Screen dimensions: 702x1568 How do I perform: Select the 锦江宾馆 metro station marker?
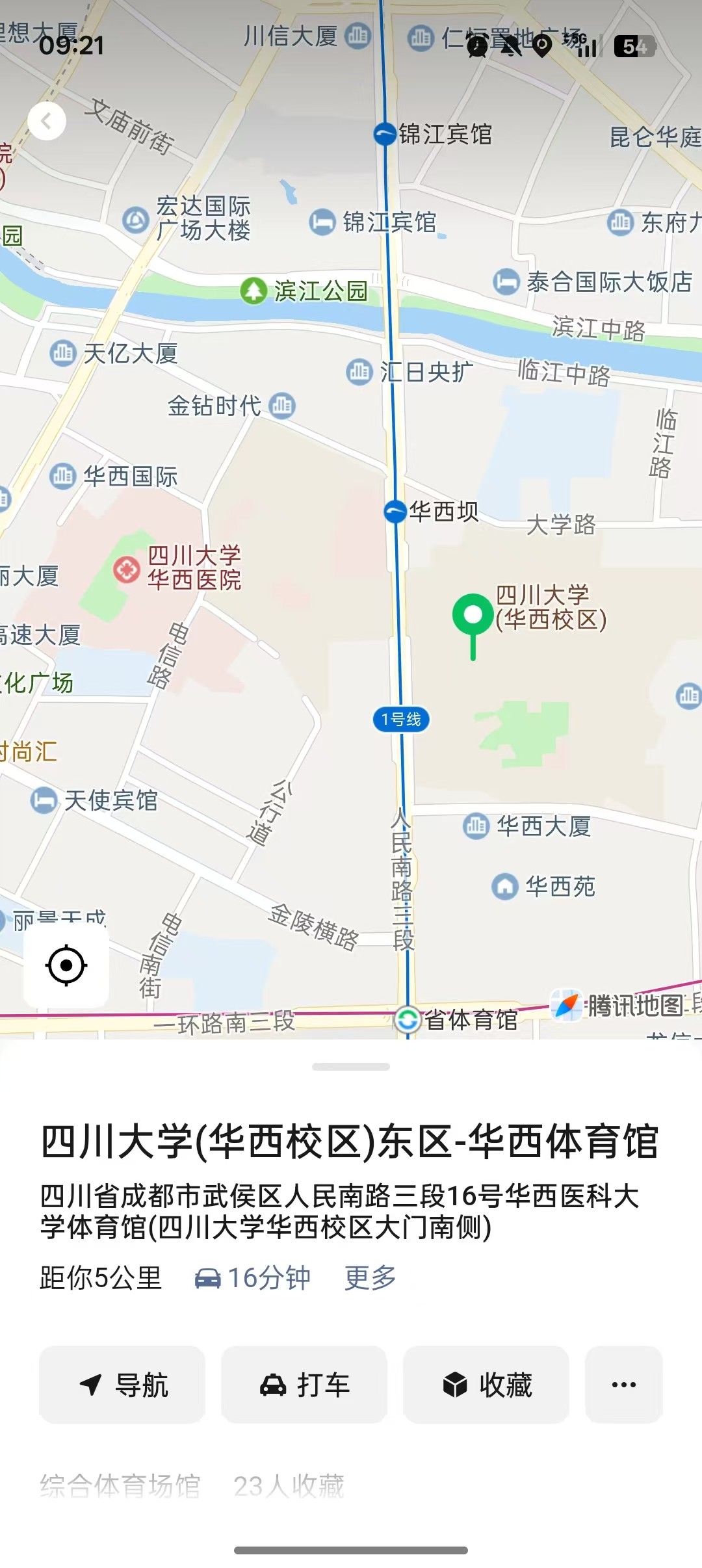[x=385, y=135]
